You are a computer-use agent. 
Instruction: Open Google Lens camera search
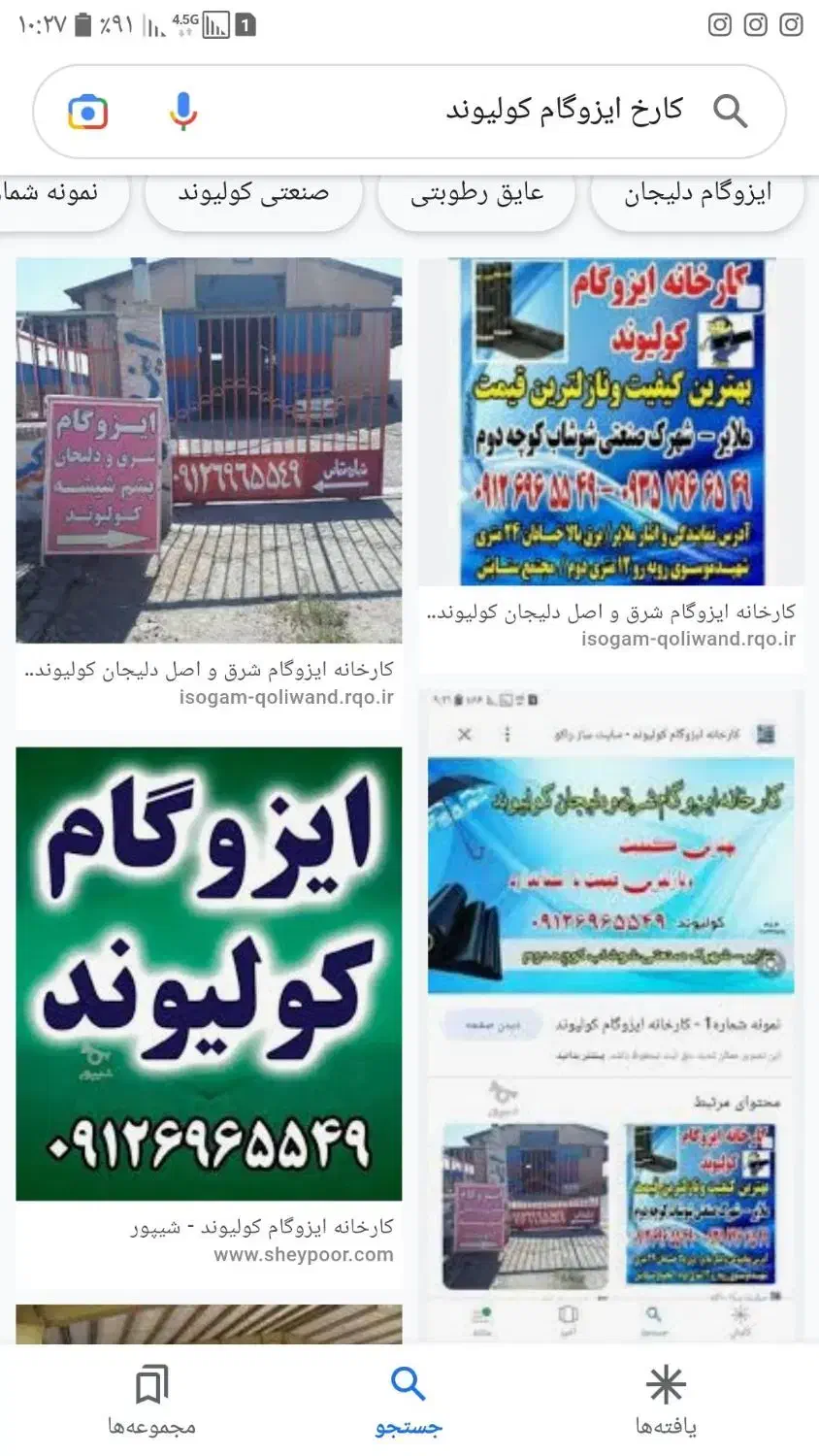pos(88,111)
